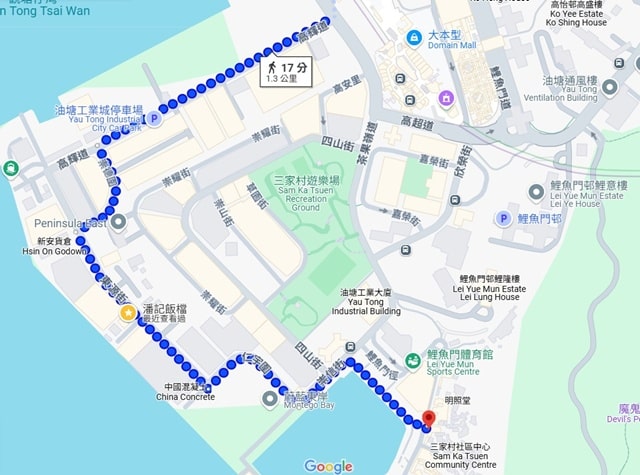Select the Lei Yue Mun Sports Centre marker
640x475 pixels.
(413, 360)
